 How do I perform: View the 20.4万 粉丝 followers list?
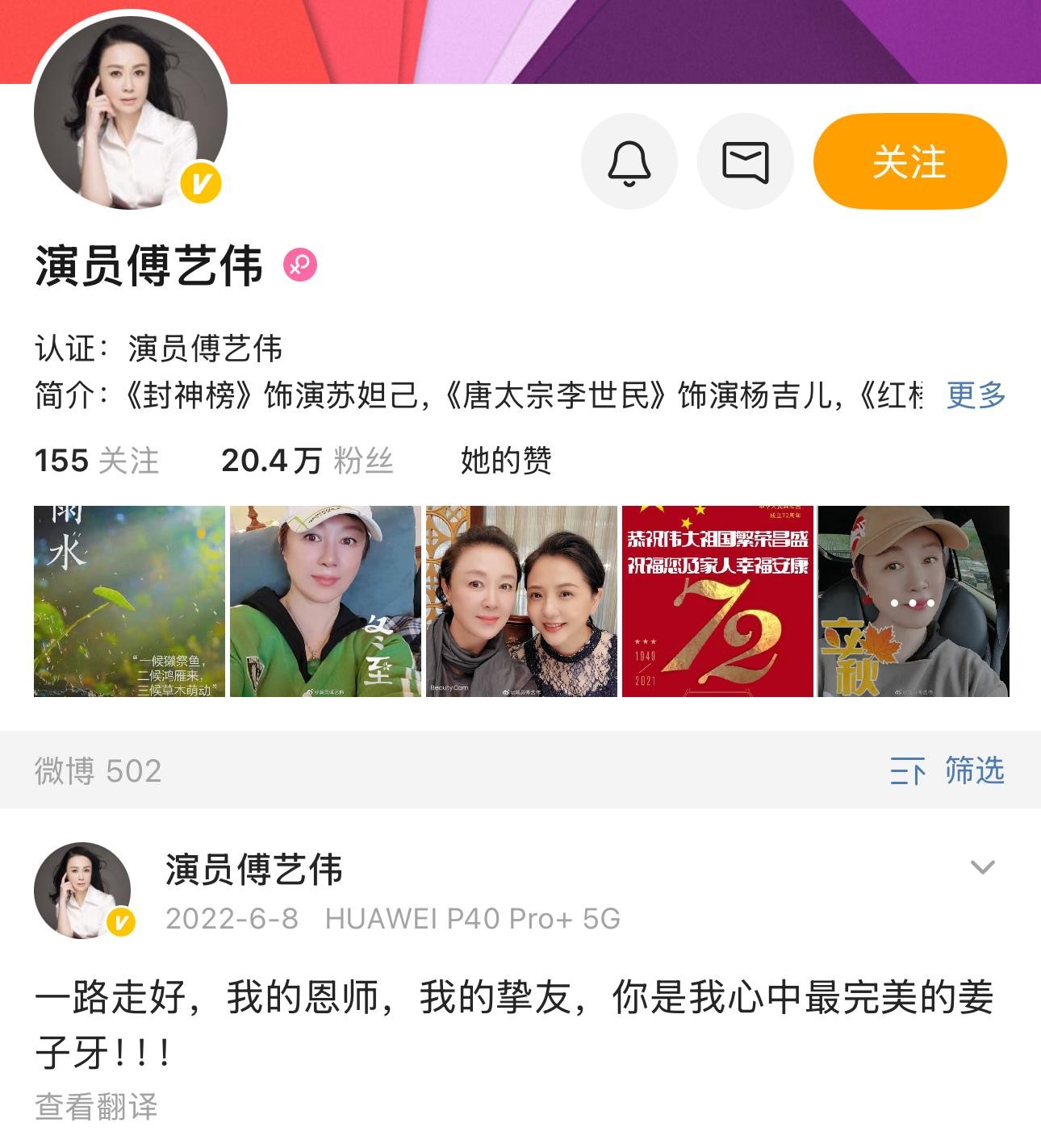(307, 461)
